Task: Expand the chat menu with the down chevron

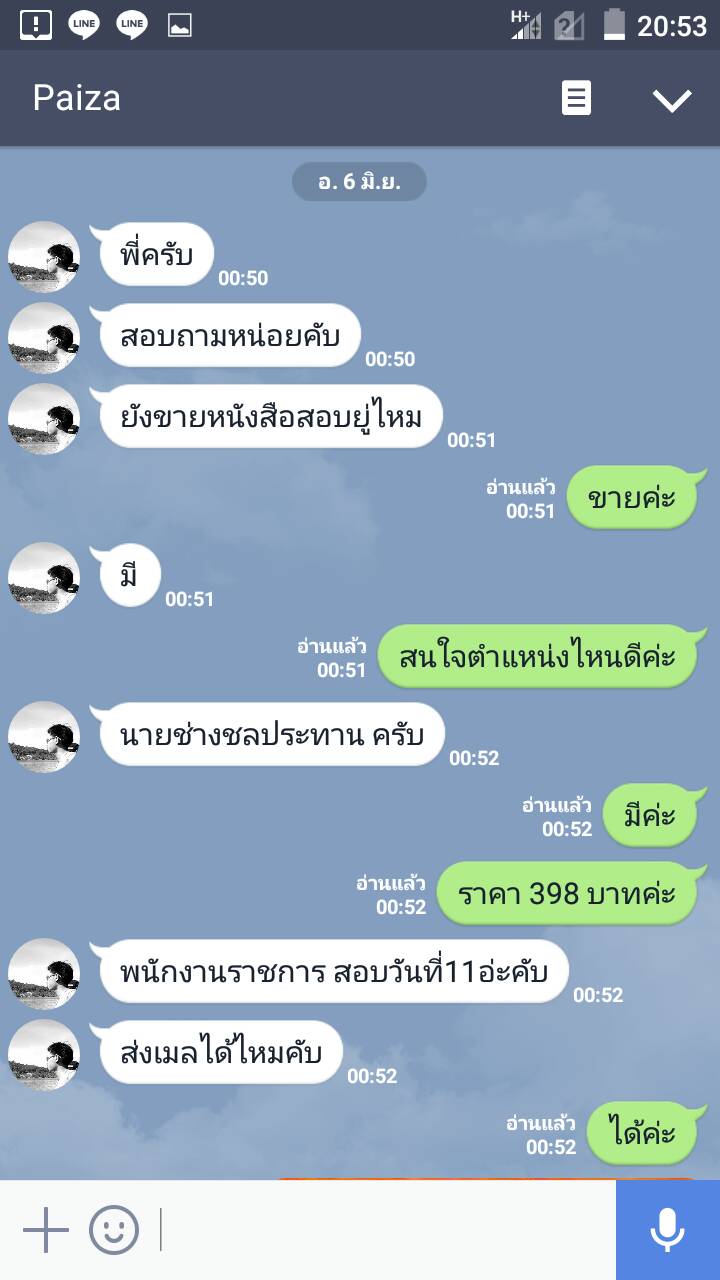Action: (x=671, y=99)
